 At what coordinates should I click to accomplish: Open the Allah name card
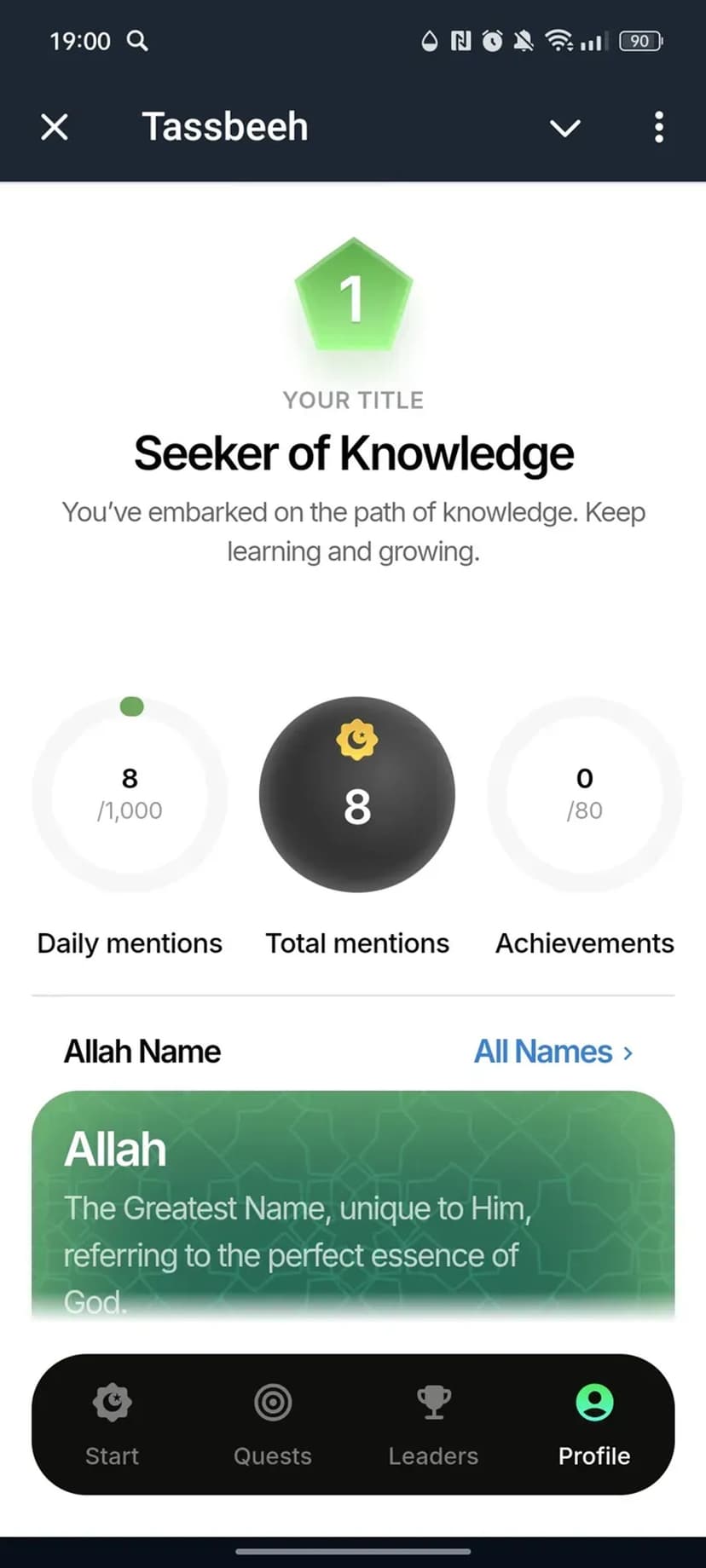[353, 1203]
